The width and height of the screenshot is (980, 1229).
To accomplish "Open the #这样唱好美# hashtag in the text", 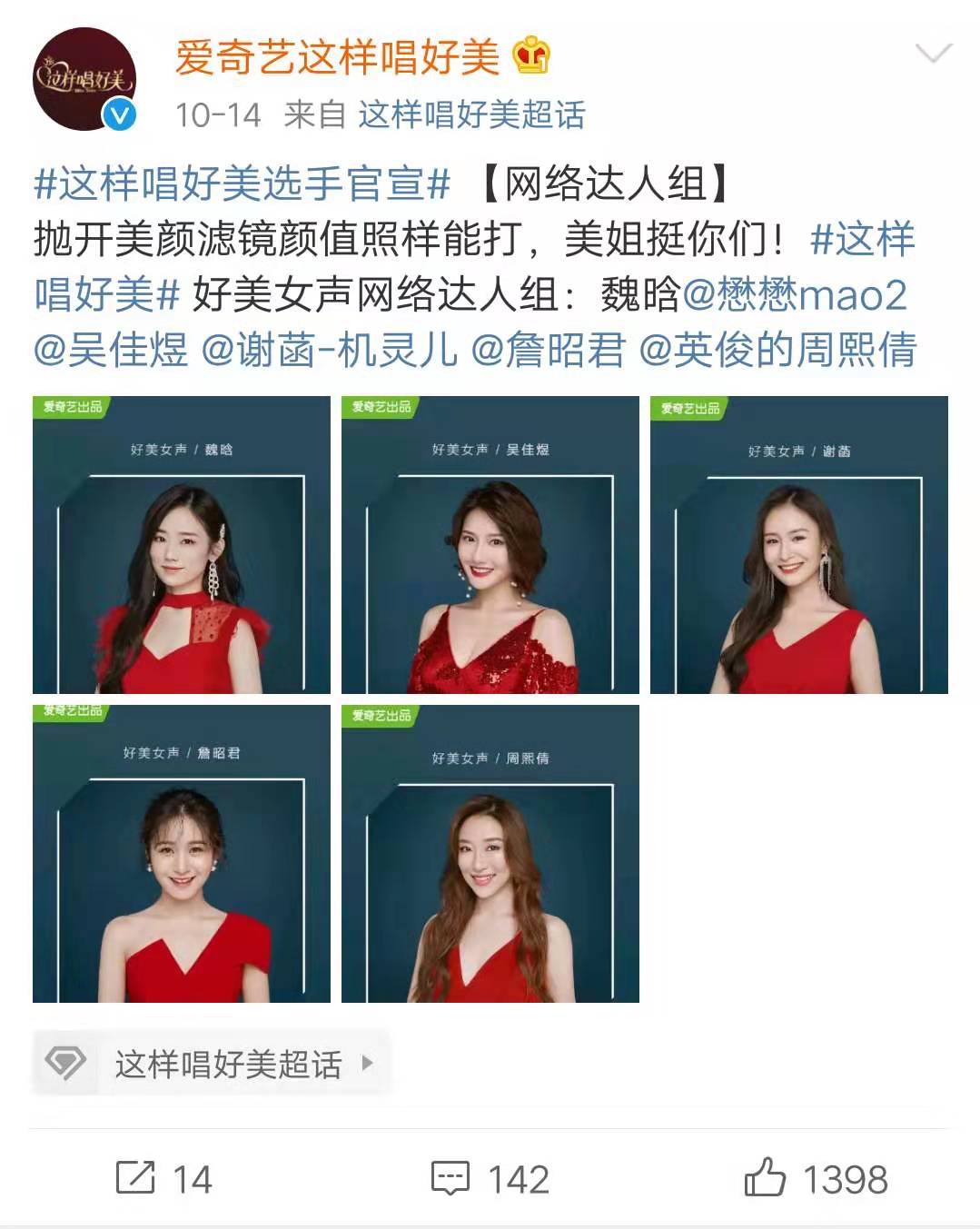I will point(474,267).
